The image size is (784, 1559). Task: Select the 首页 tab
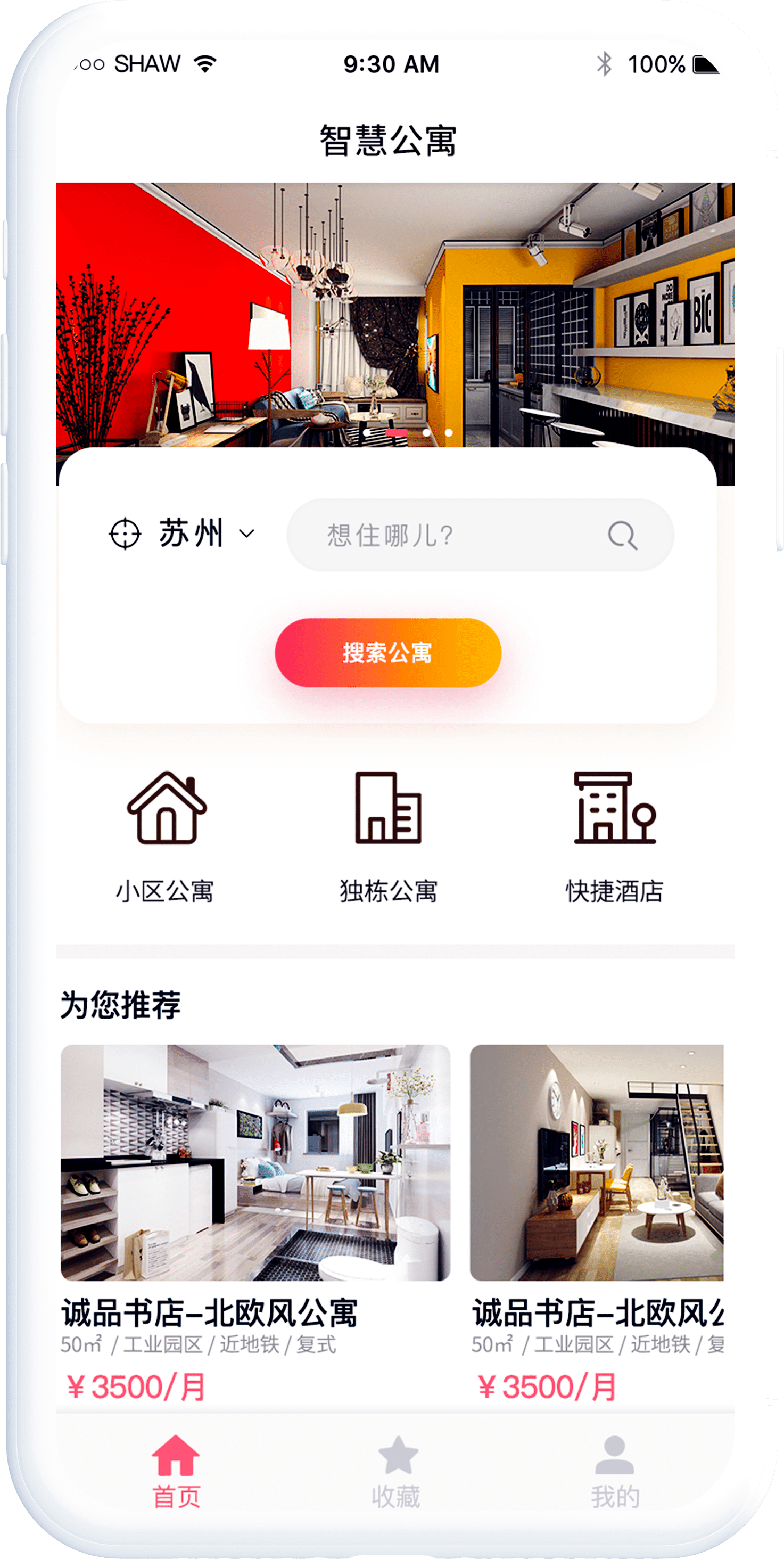[x=176, y=1471]
